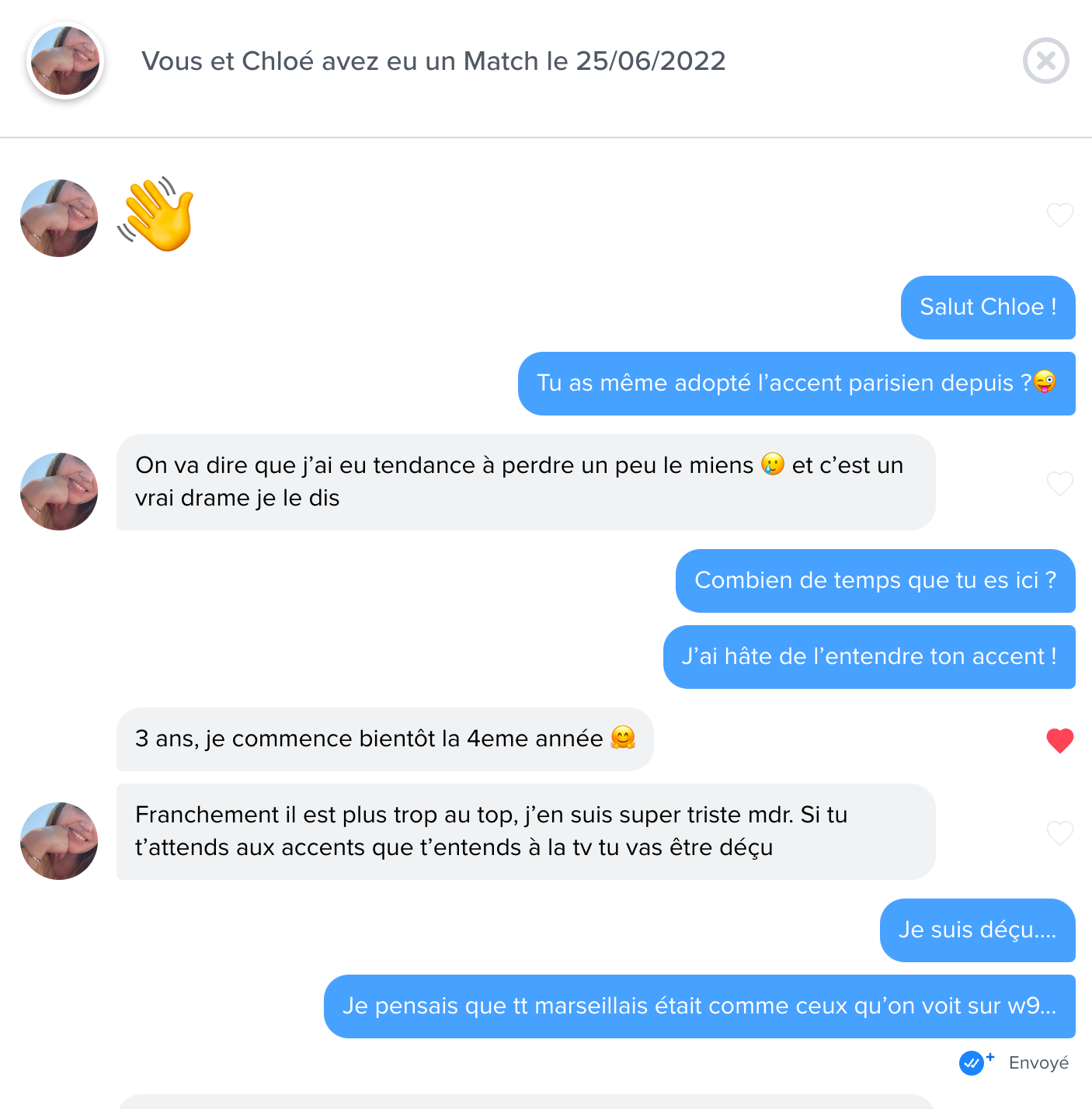Like the waving hand emoji message
The image size is (1092, 1109).
[1059, 215]
